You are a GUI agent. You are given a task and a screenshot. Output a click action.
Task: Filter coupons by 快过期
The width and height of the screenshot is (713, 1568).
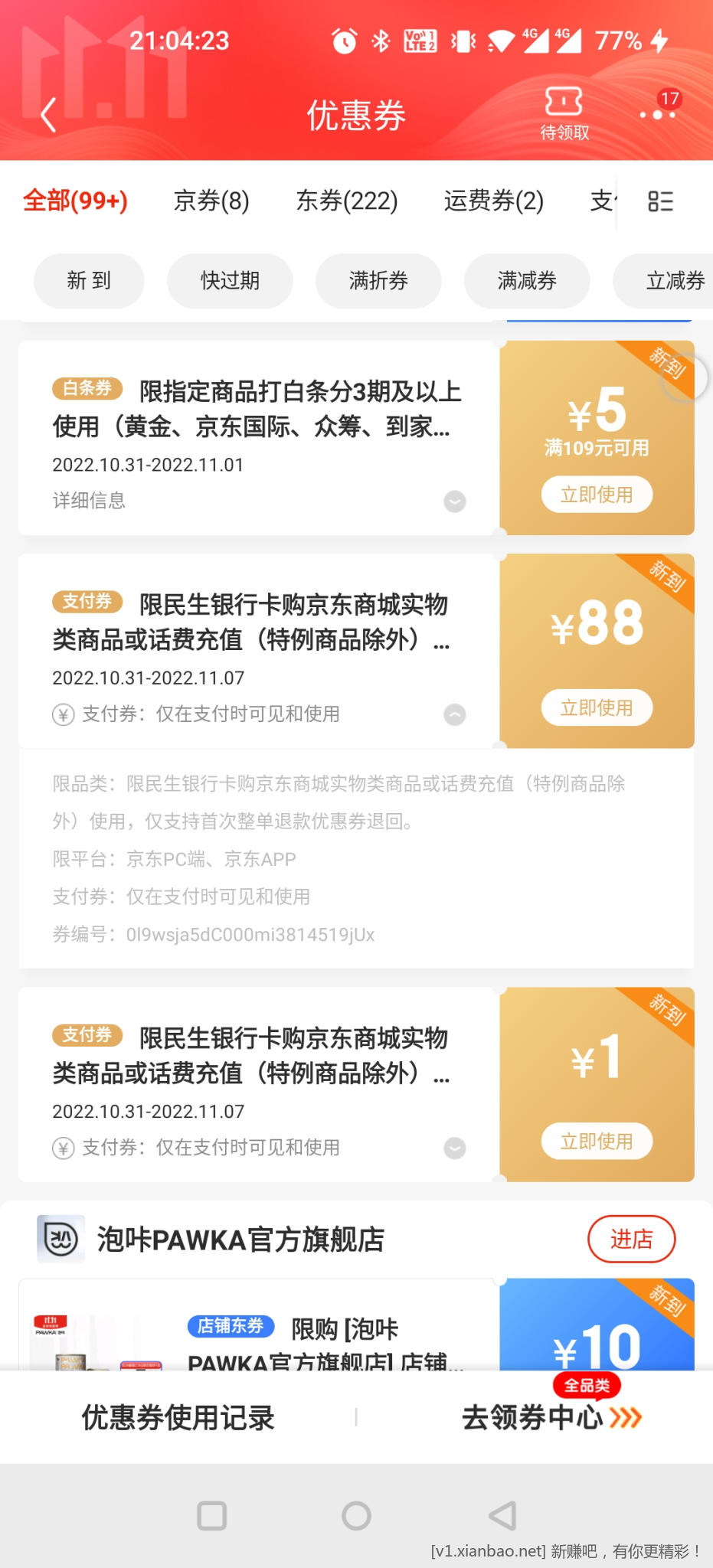pyautogui.click(x=230, y=281)
